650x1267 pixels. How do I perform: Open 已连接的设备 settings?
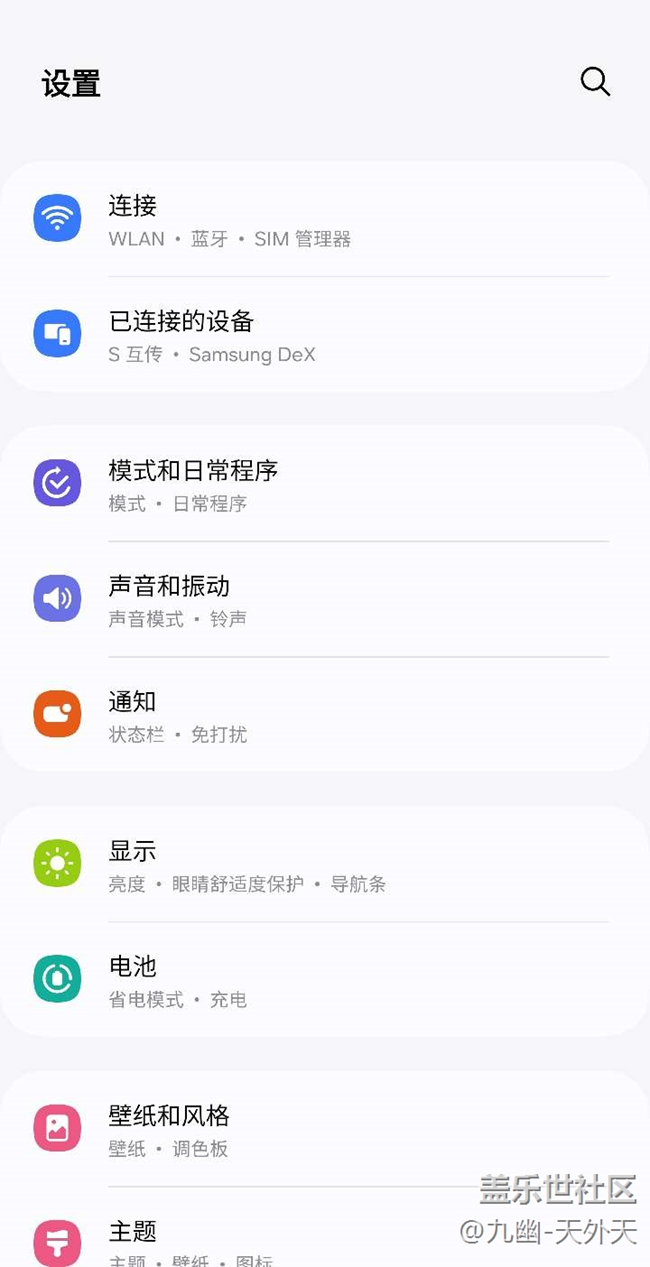point(325,335)
